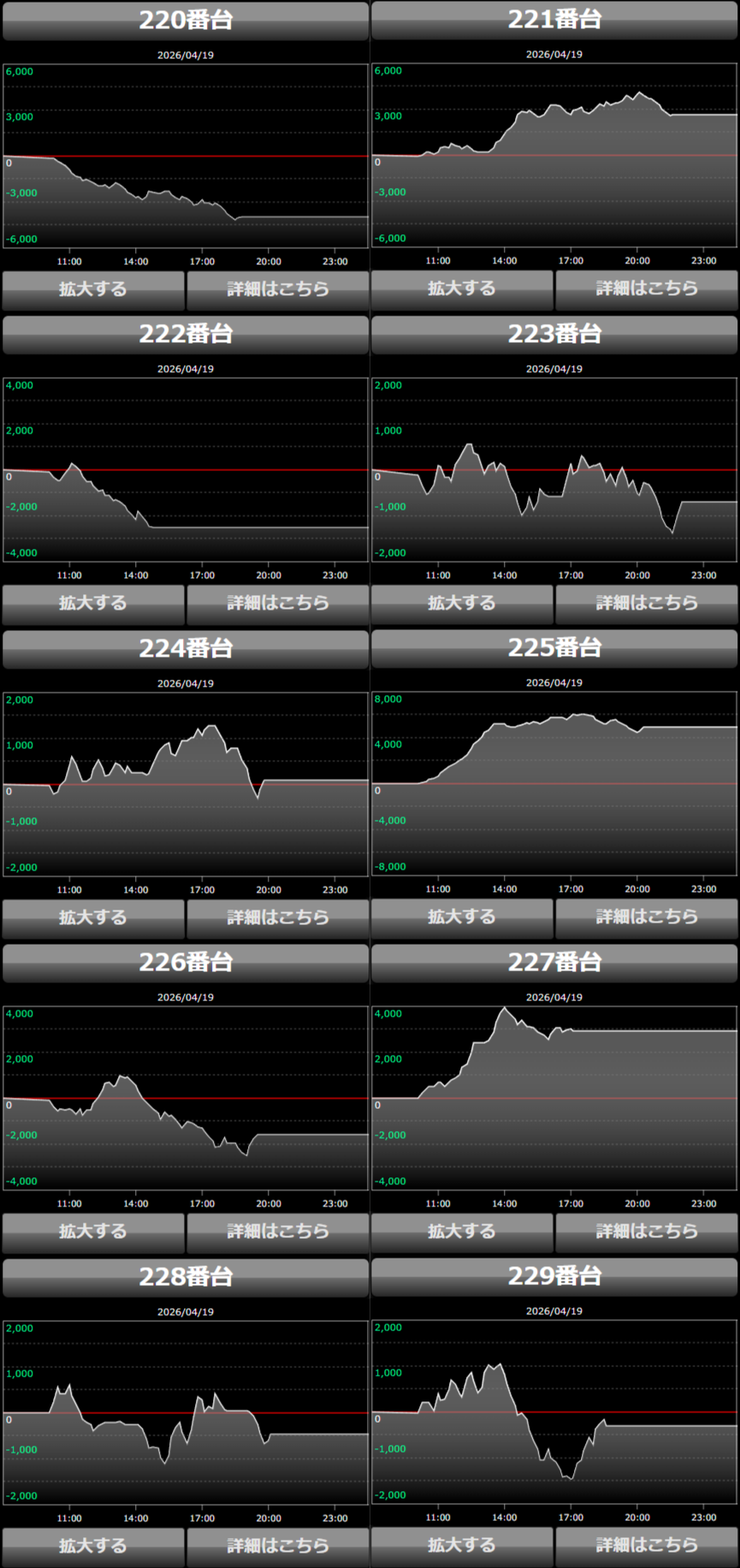Enlarge the 229番台 graph
Viewport: 740px width, 1568px height.
coord(462,1545)
